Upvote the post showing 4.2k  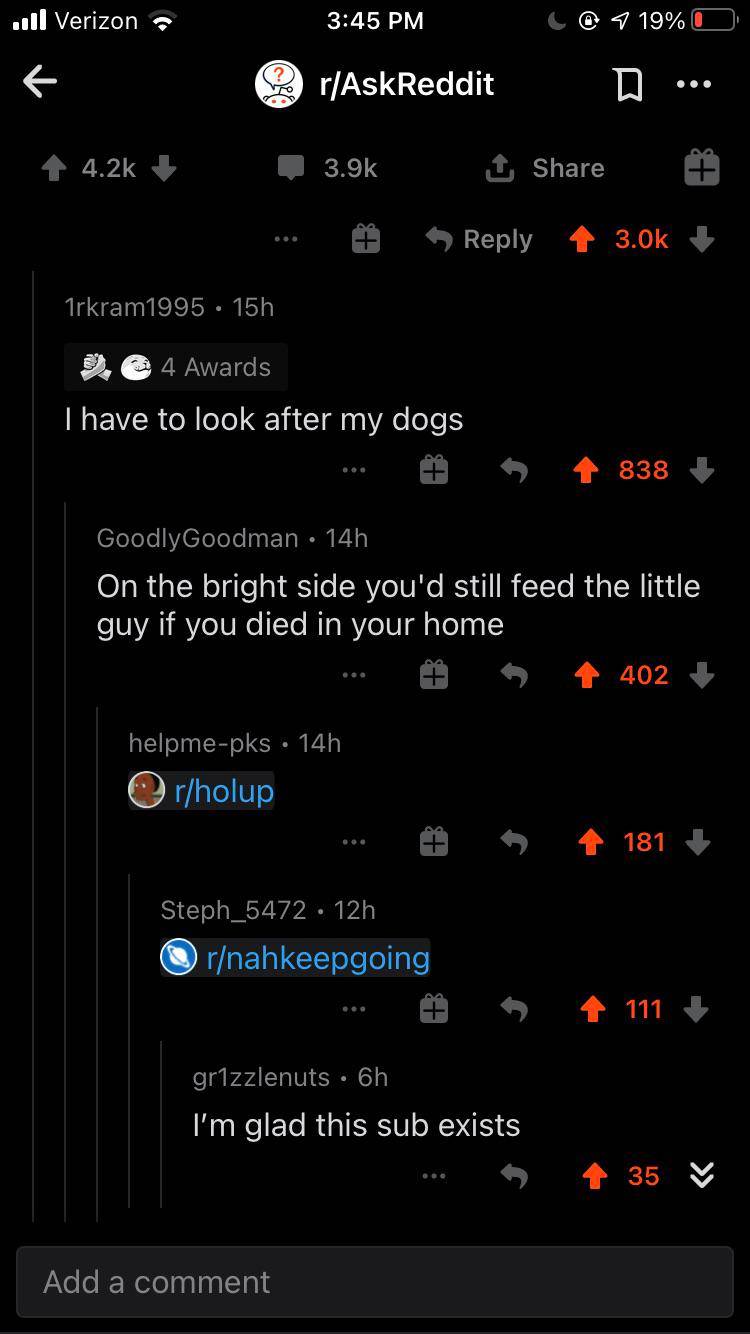pyautogui.click(x=55, y=168)
